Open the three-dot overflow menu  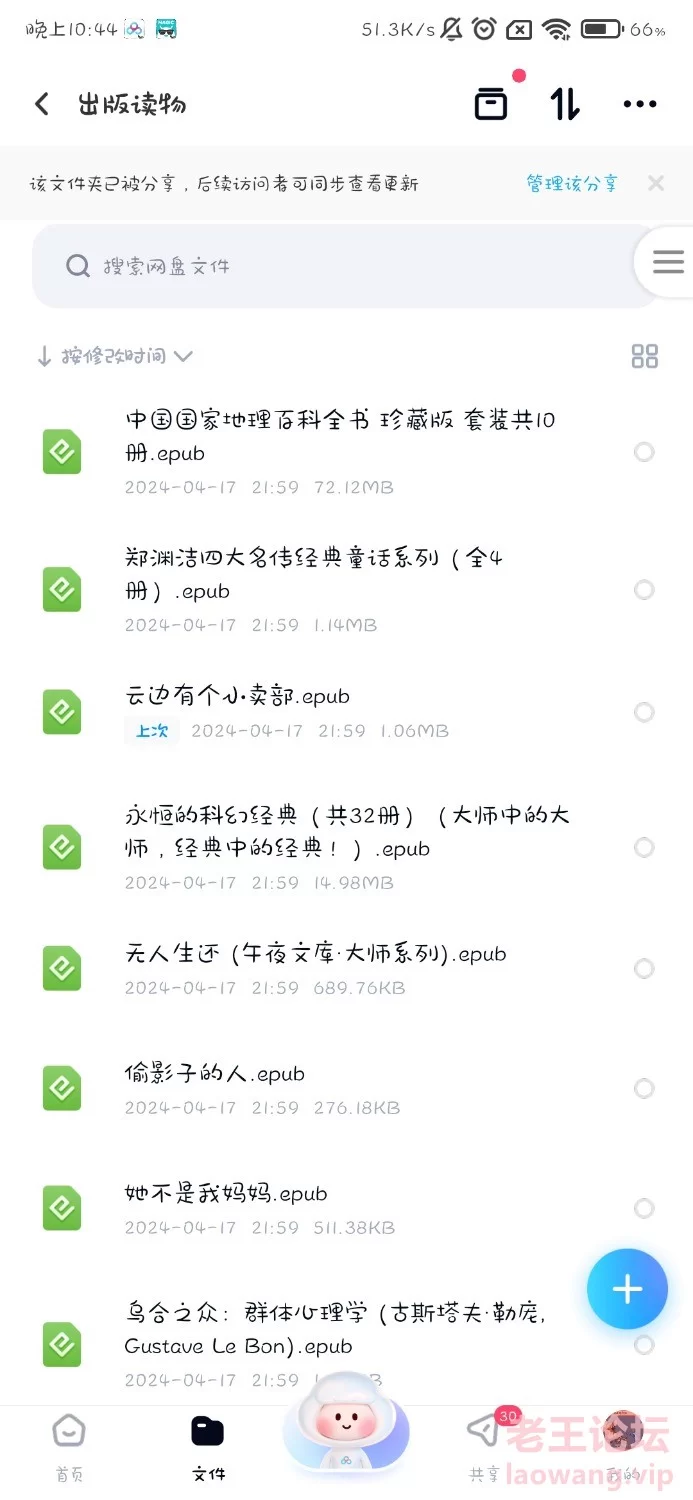(640, 104)
